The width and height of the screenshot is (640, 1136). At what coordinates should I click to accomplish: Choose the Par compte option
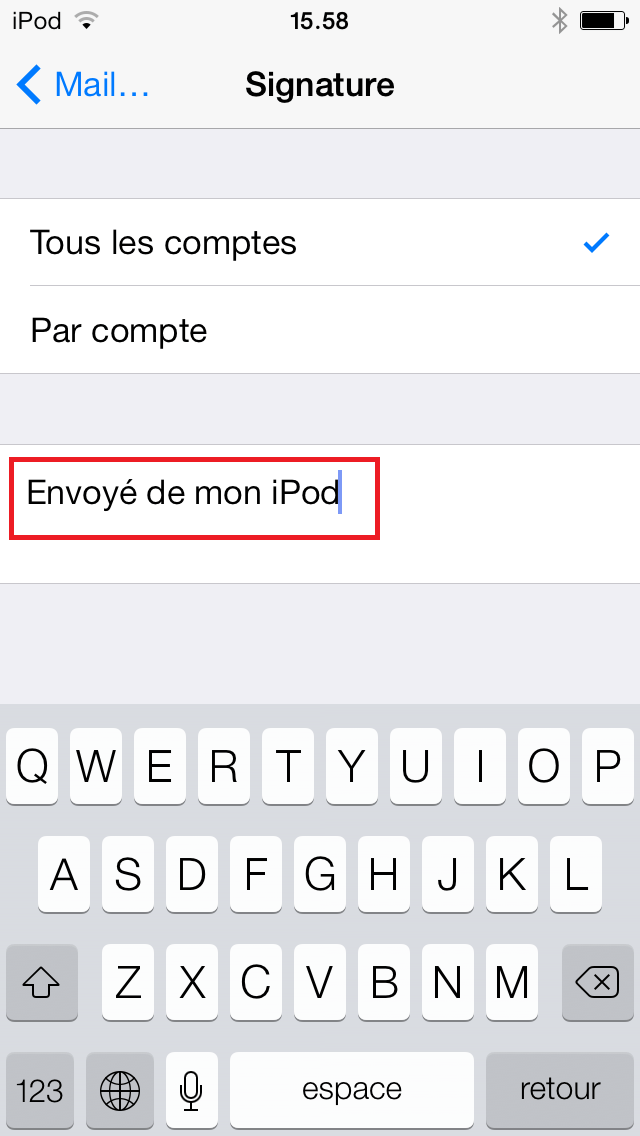320,330
